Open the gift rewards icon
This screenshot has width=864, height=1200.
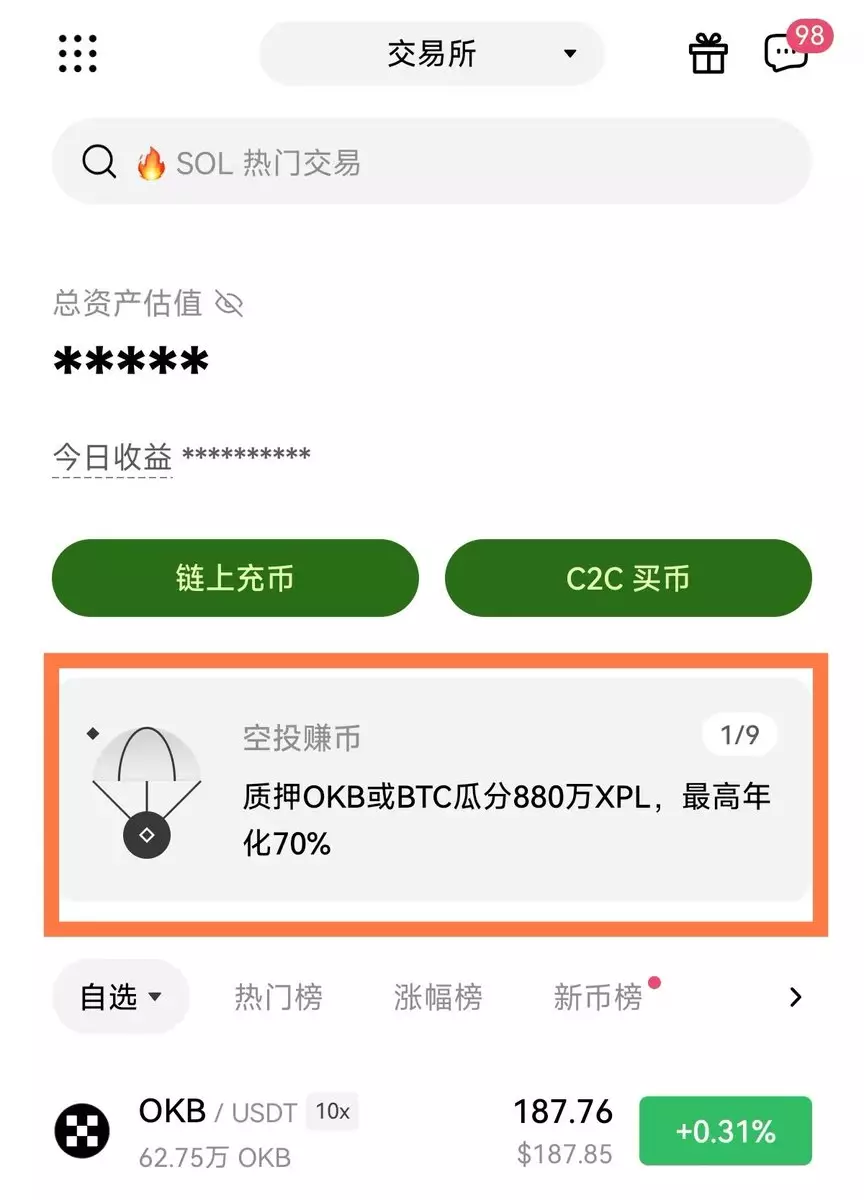point(708,53)
